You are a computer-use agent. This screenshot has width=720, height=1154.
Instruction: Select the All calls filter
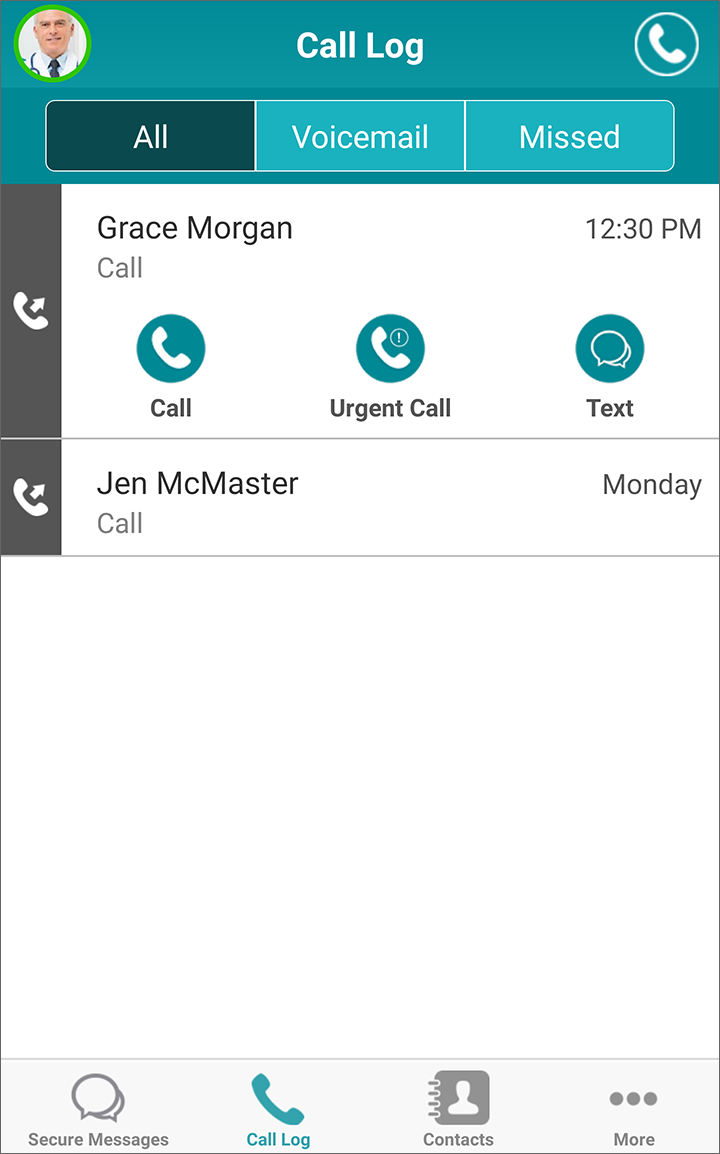(150, 135)
